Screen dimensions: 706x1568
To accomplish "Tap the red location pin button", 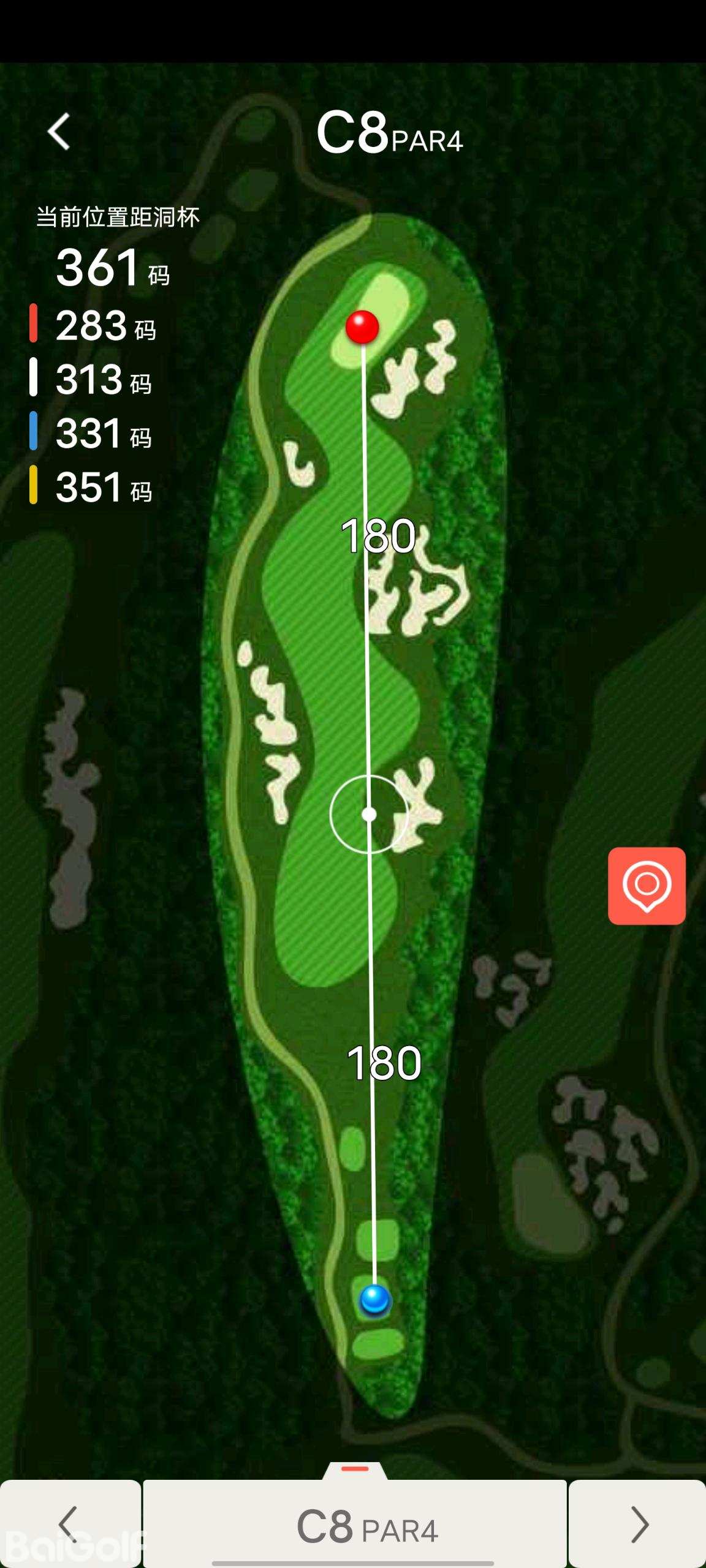I will (647, 886).
